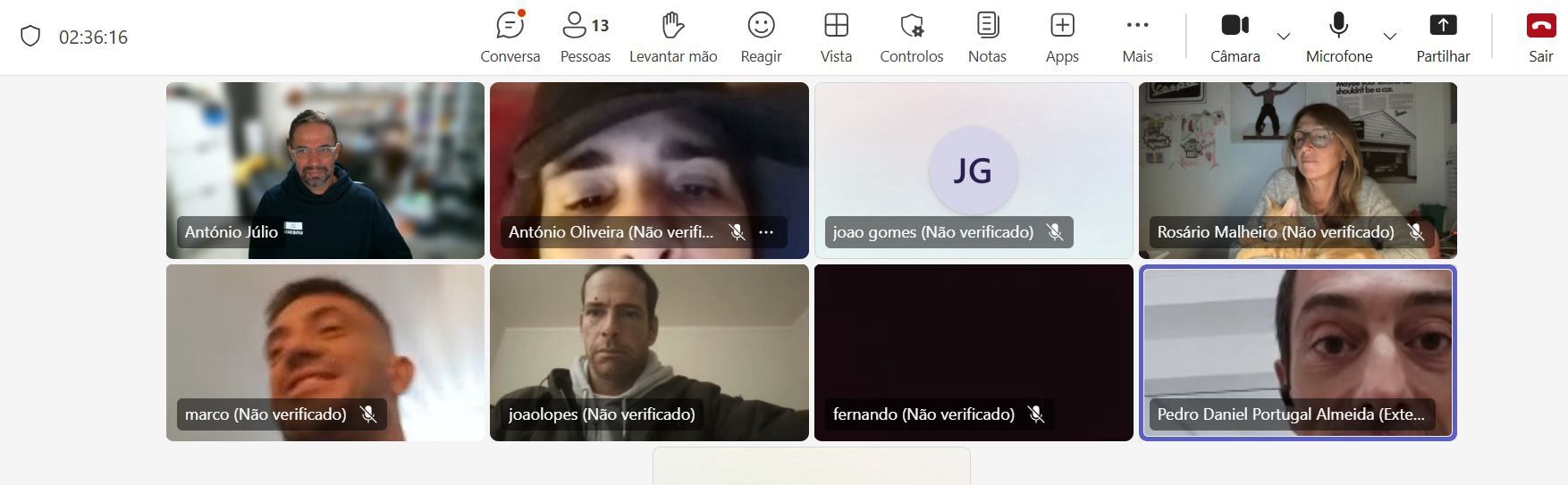Open more options on António Oliveira's tile

pyautogui.click(x=766, y=232)
